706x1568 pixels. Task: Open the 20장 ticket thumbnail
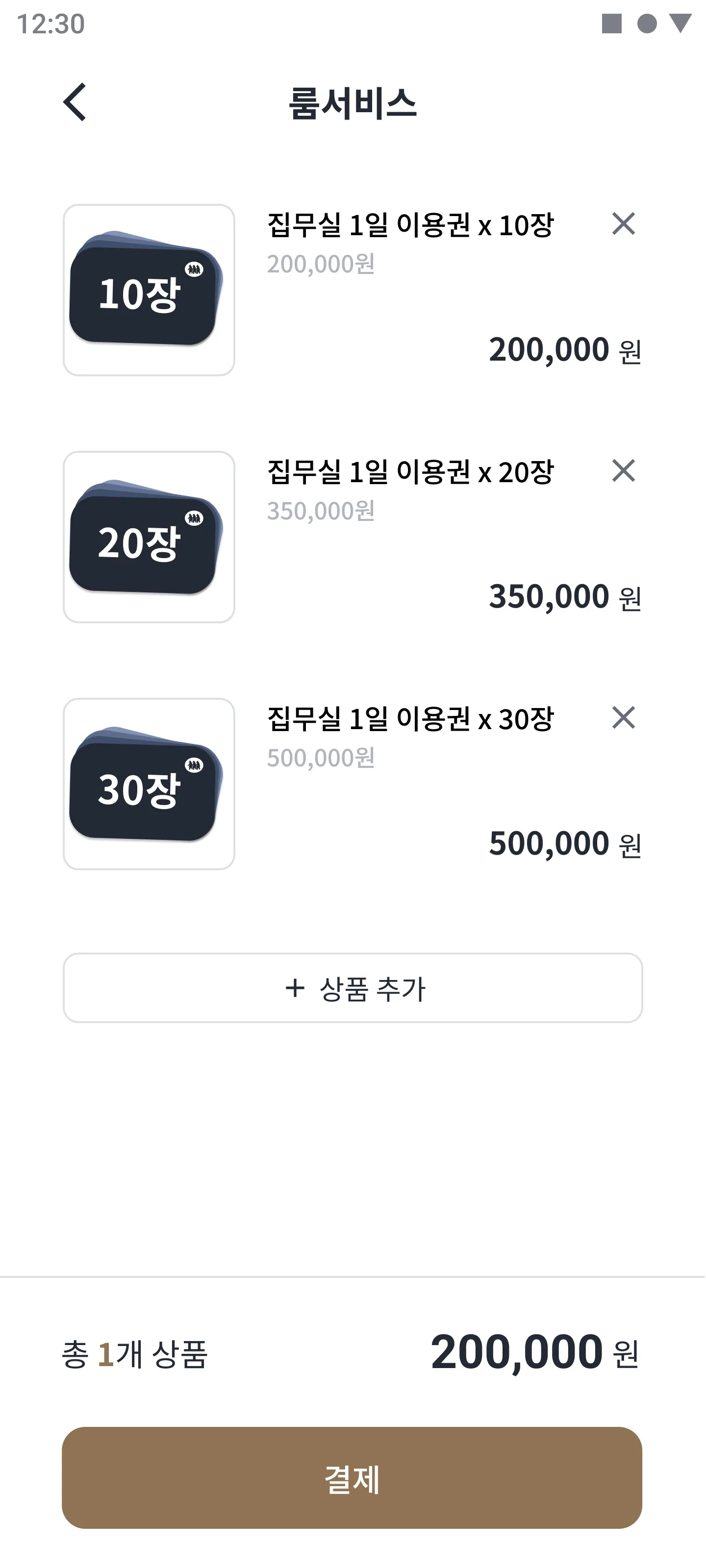tap(149, 537)
